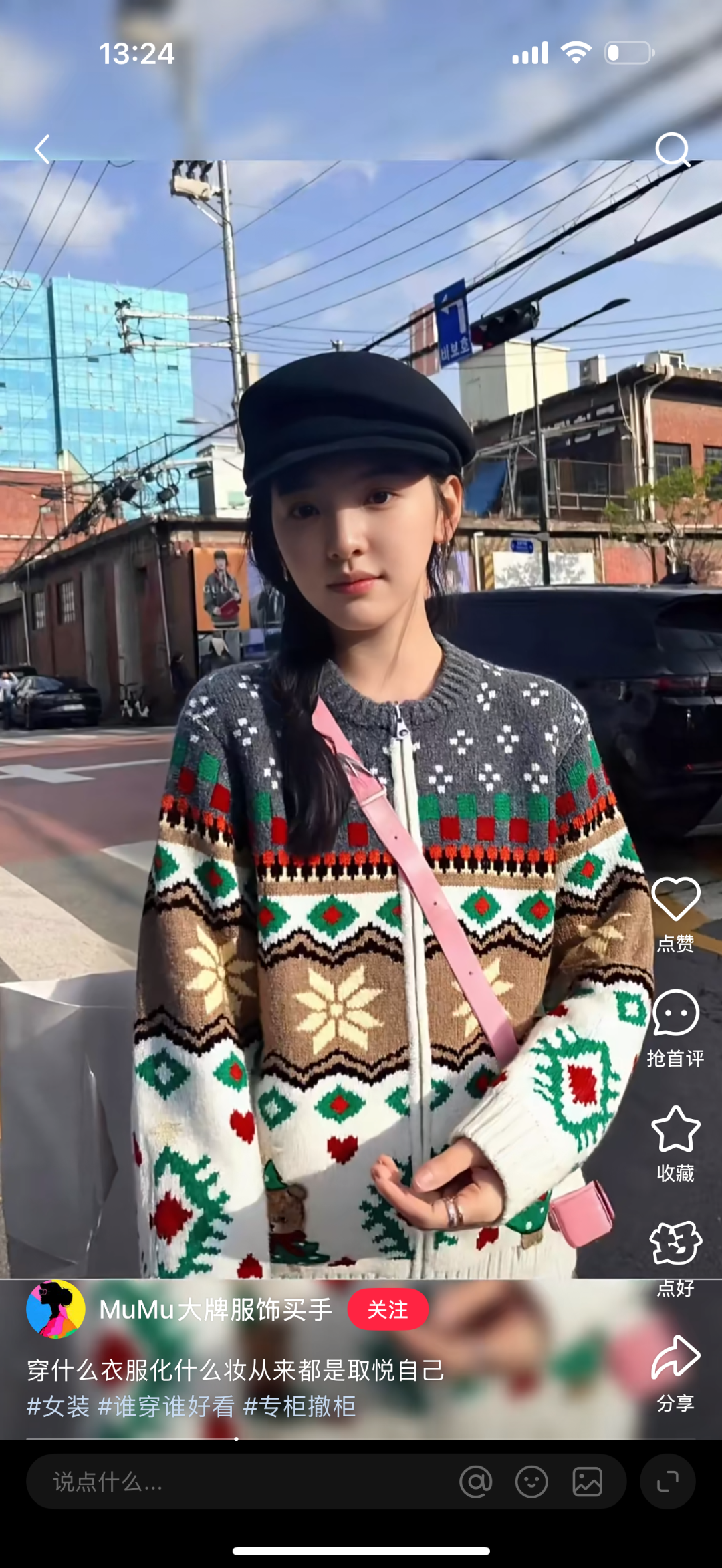Tap the 点好 icon
This screenshot has height=1568, width=722.
tap(675, 1244)
